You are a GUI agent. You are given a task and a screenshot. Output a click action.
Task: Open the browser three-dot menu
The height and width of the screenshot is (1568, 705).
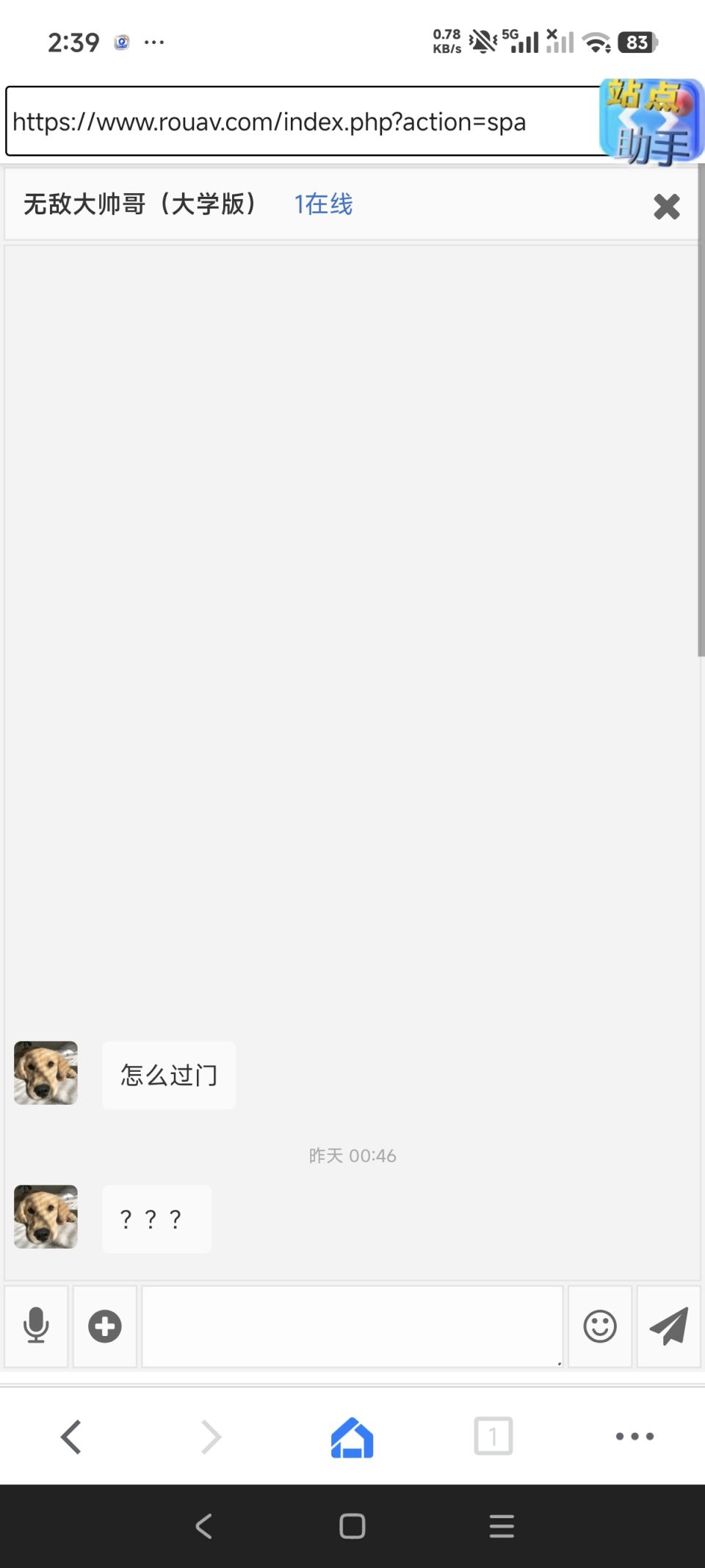click(634, 1437)
